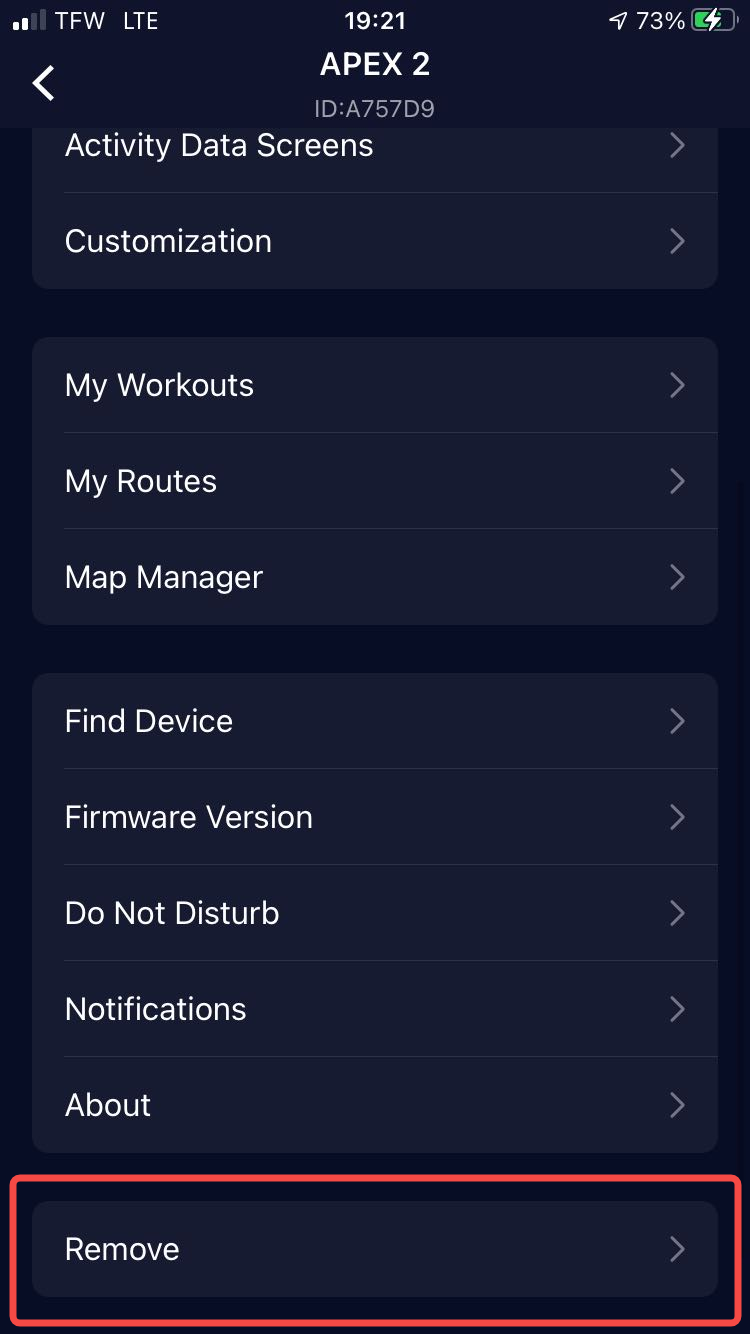
Task: View the About page
Action: click(x=375, y=1105)
